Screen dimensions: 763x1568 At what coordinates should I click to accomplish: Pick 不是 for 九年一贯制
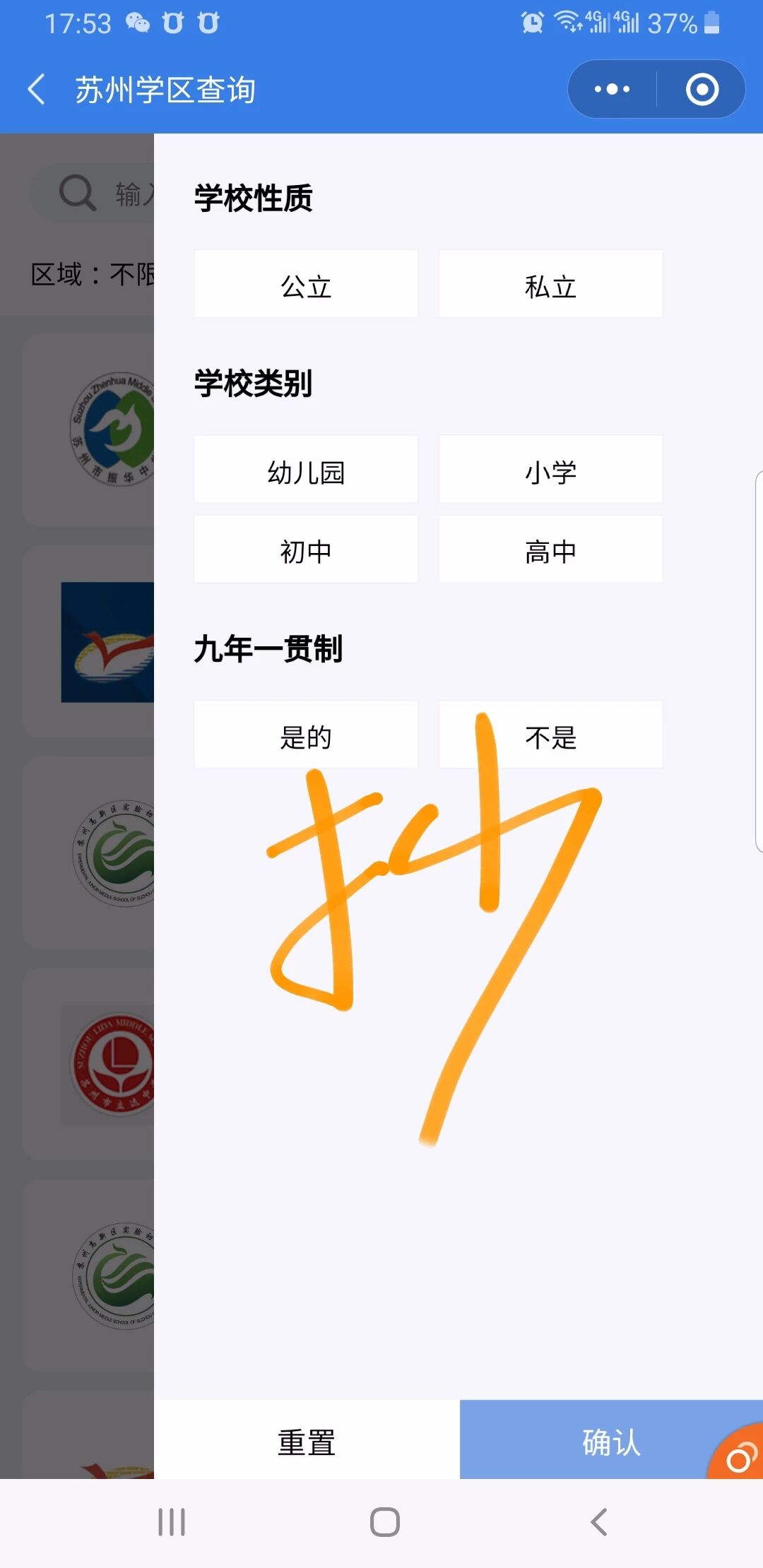pos(550,735)
